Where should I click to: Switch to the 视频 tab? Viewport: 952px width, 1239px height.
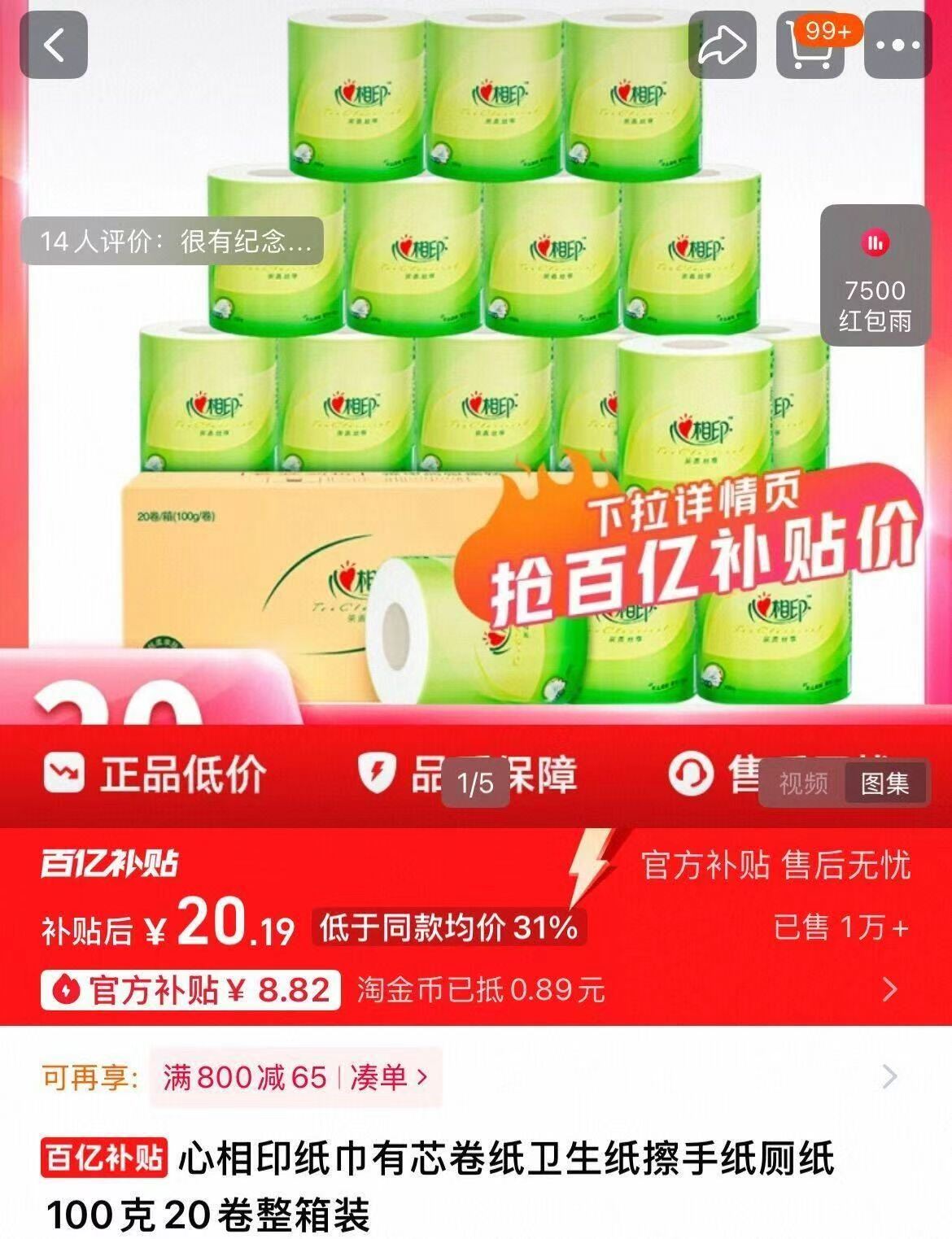(802, 783)
